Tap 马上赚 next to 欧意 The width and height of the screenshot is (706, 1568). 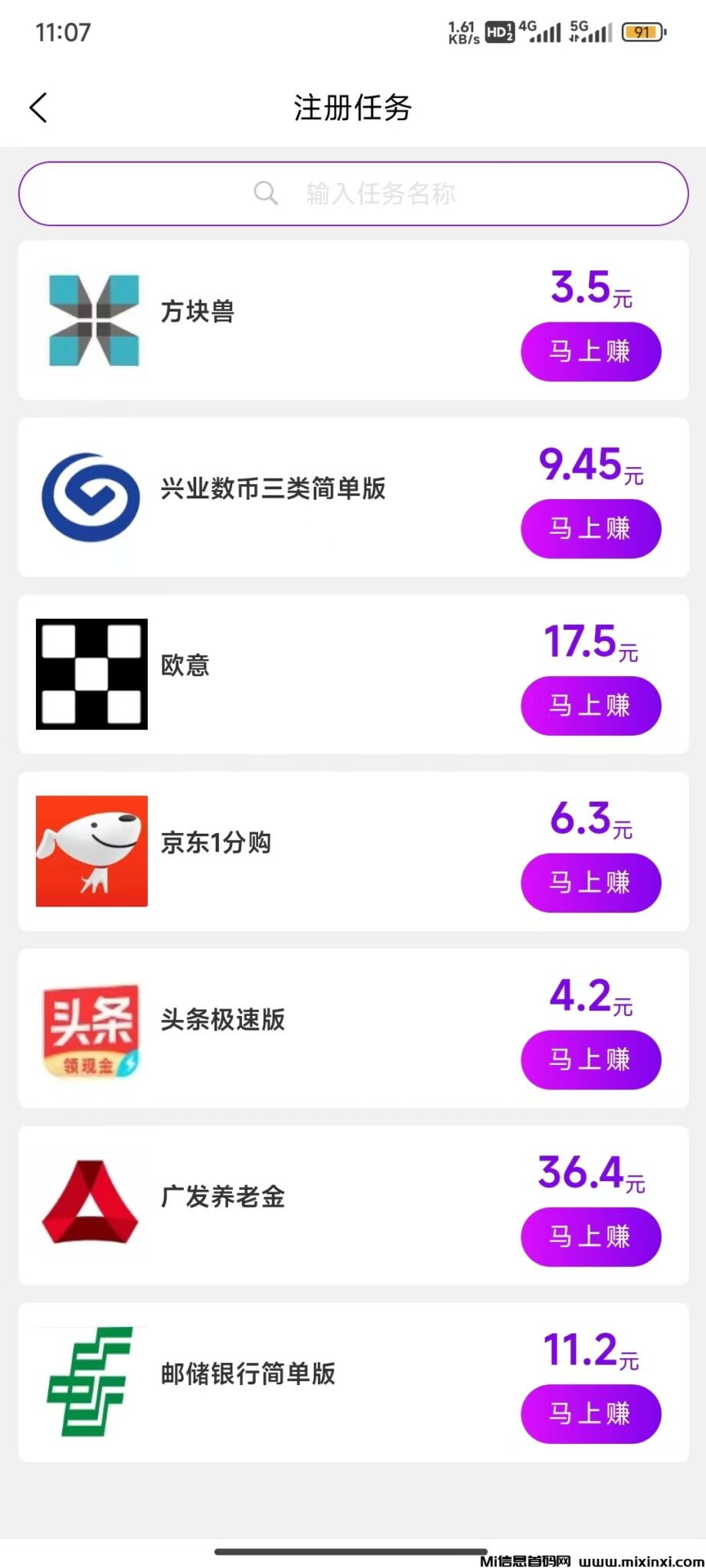click(x=590, y=706)
